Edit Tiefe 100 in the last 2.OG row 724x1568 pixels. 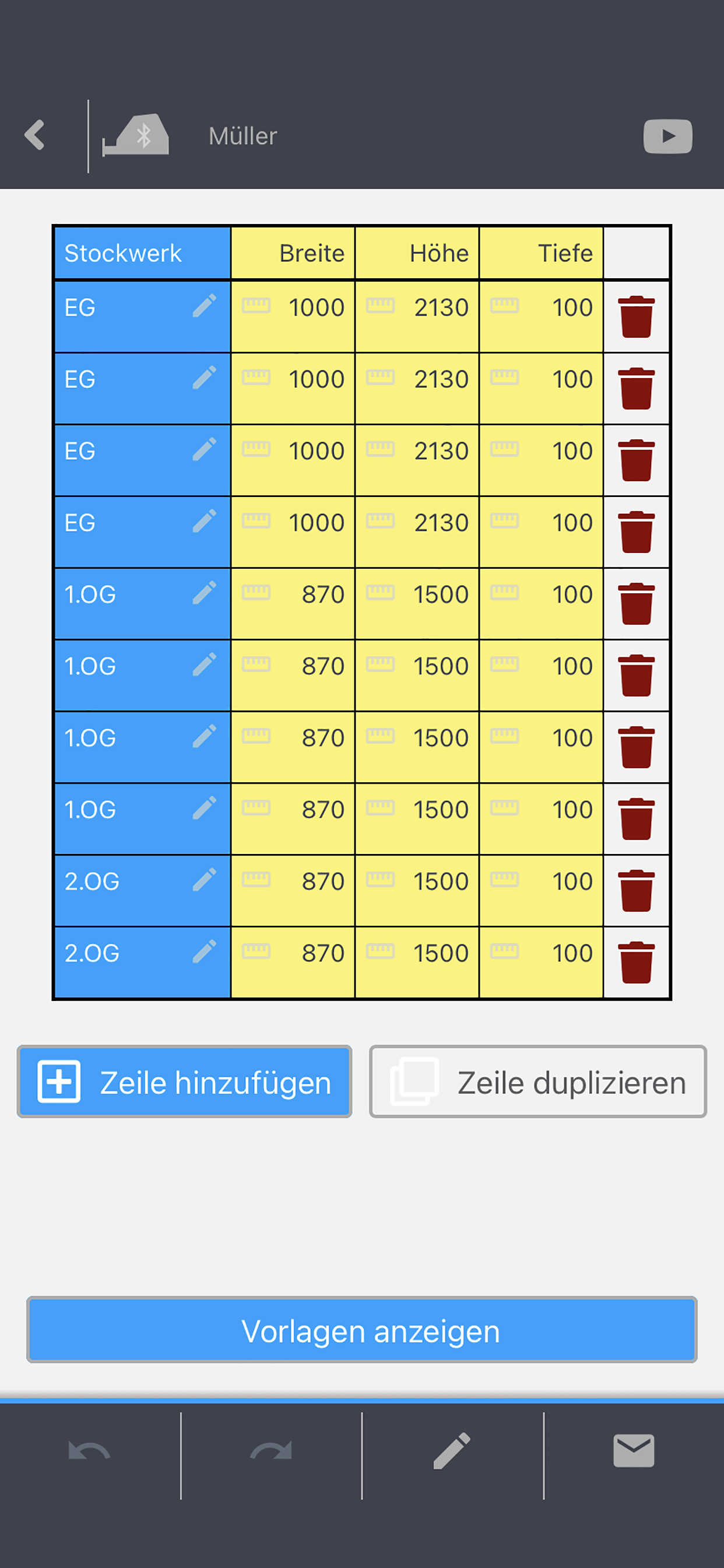(542, 963)
